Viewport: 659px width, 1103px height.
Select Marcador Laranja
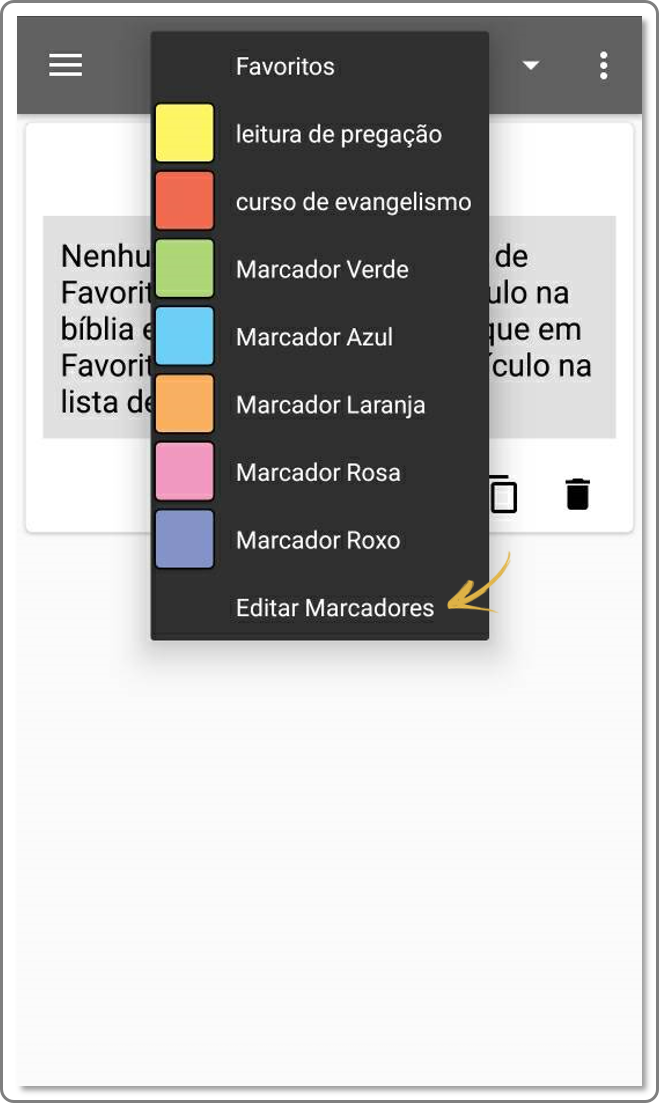[x=320, y=404]
